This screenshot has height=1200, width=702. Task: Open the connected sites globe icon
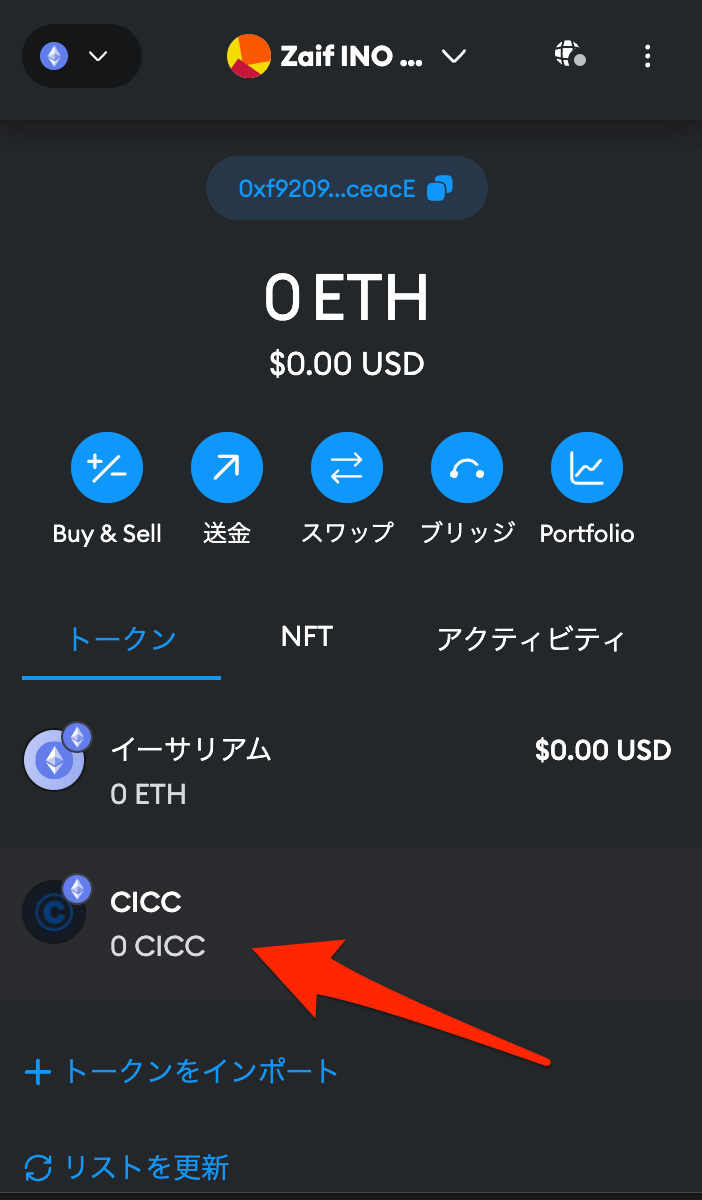[570, 55]
